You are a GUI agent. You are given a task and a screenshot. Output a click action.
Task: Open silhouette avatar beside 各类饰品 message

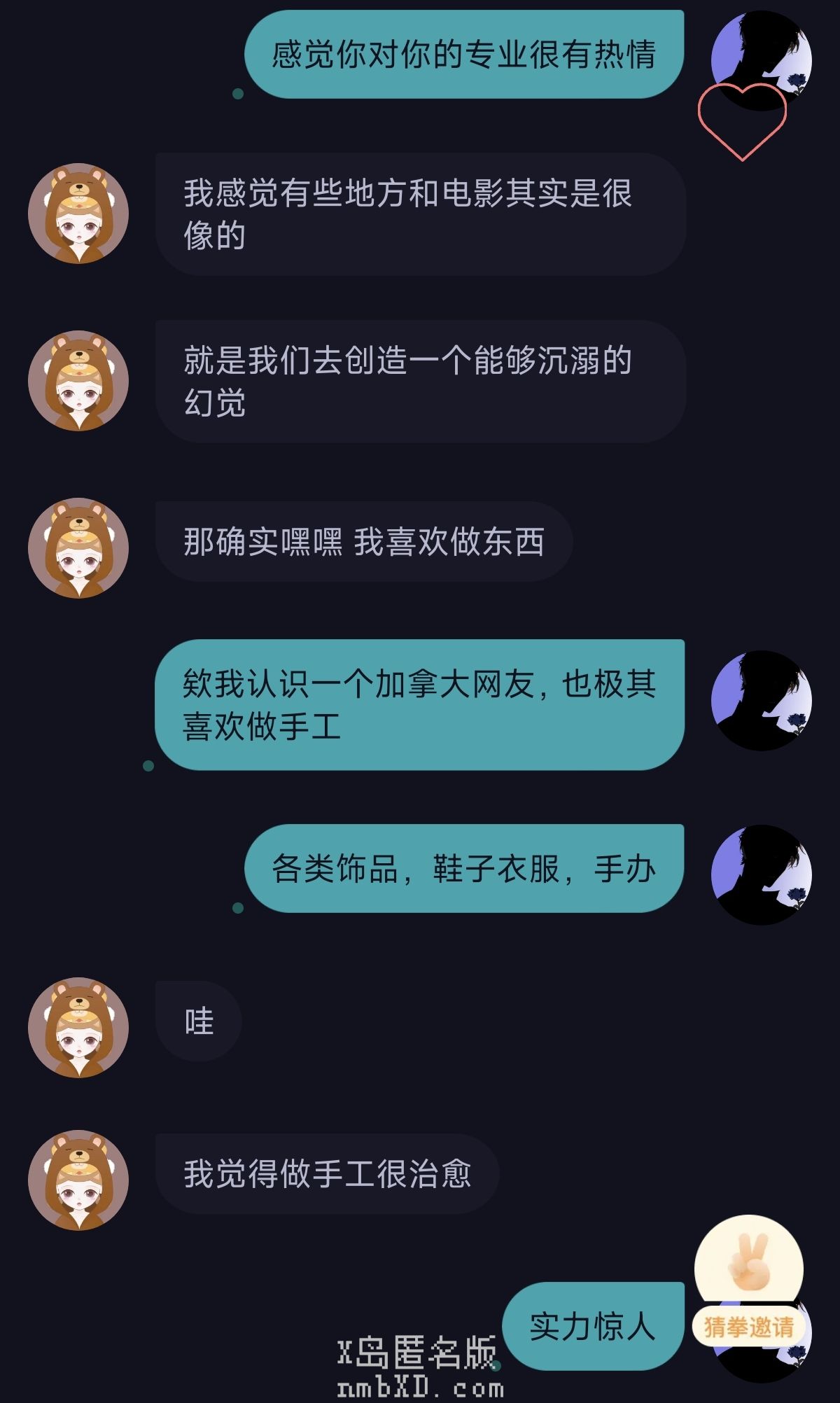(x=761, y=874)
